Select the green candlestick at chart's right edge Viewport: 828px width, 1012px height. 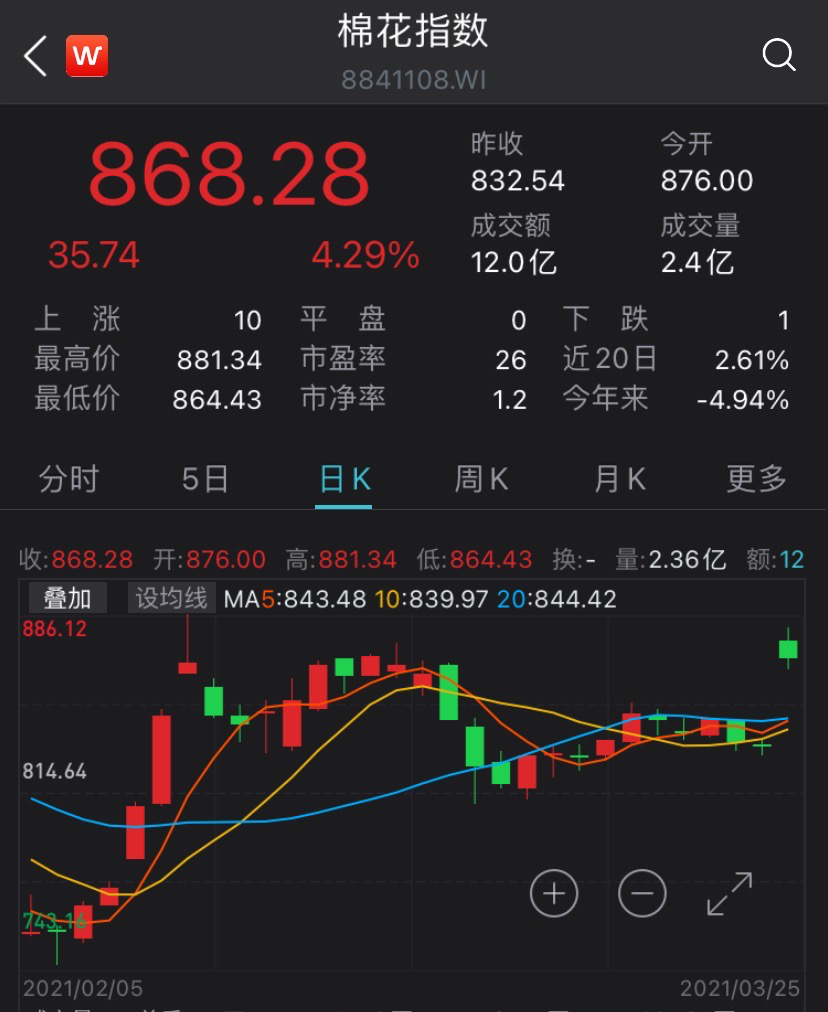[789, 648]
